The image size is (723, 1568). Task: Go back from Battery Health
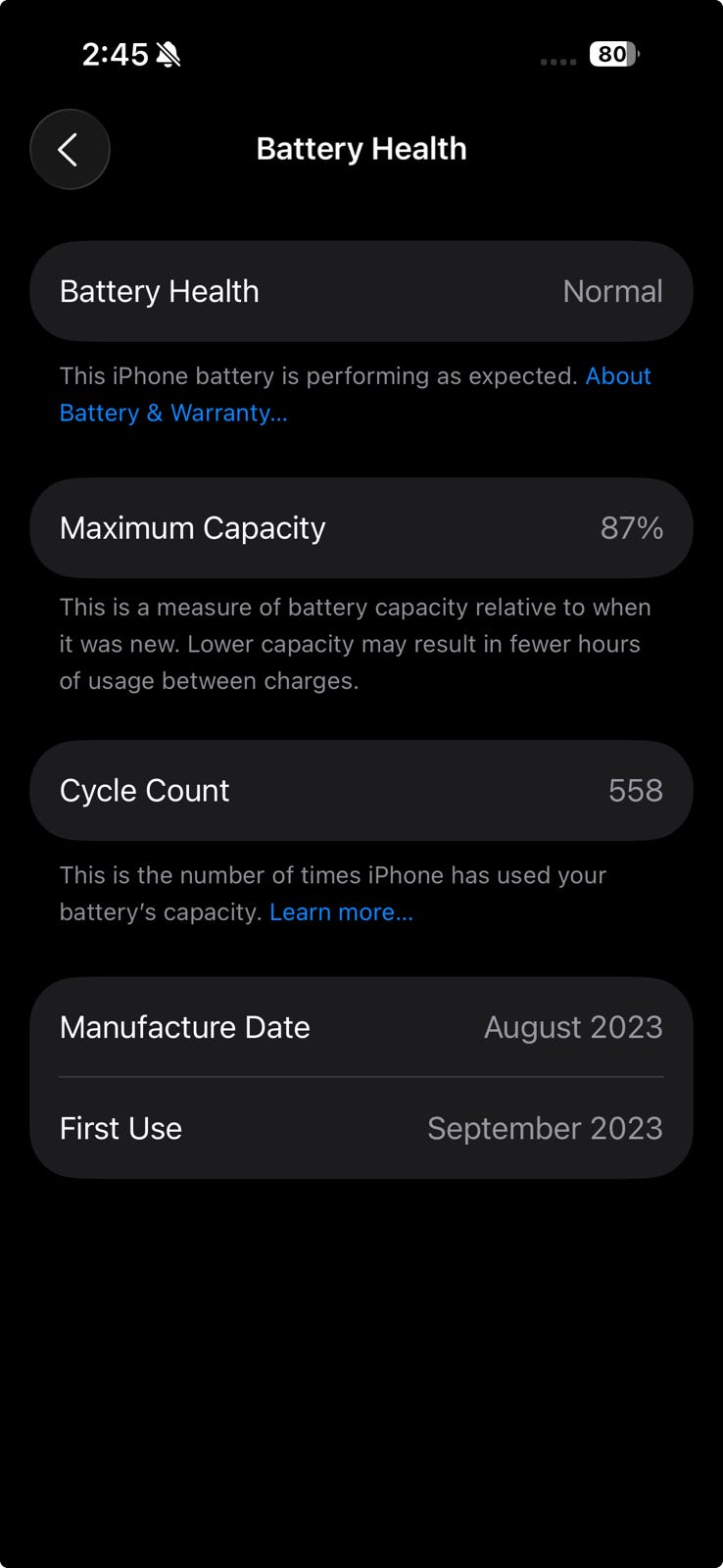(x=70, y=149)
